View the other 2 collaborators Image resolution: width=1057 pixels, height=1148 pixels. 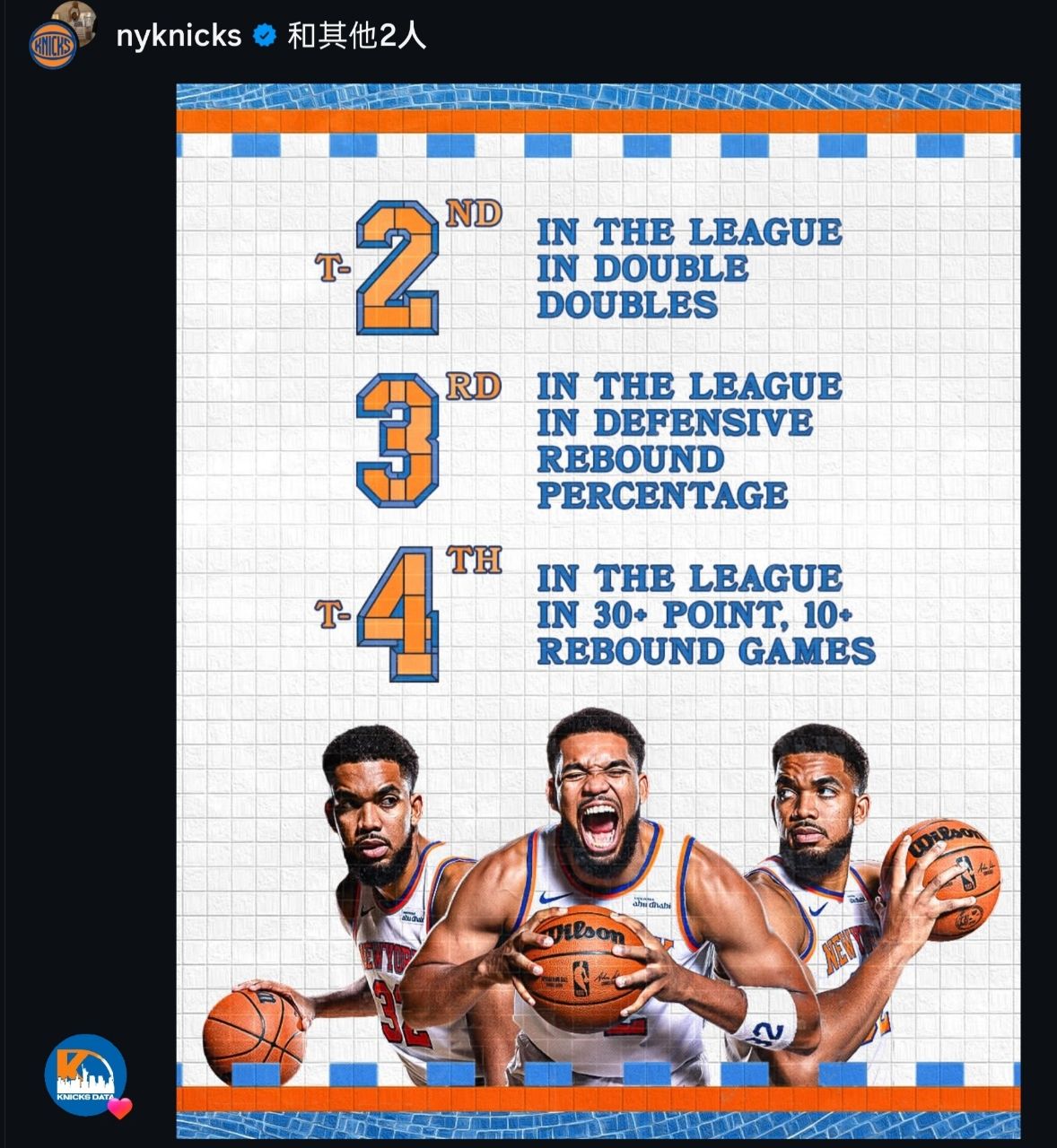[356, 36]
